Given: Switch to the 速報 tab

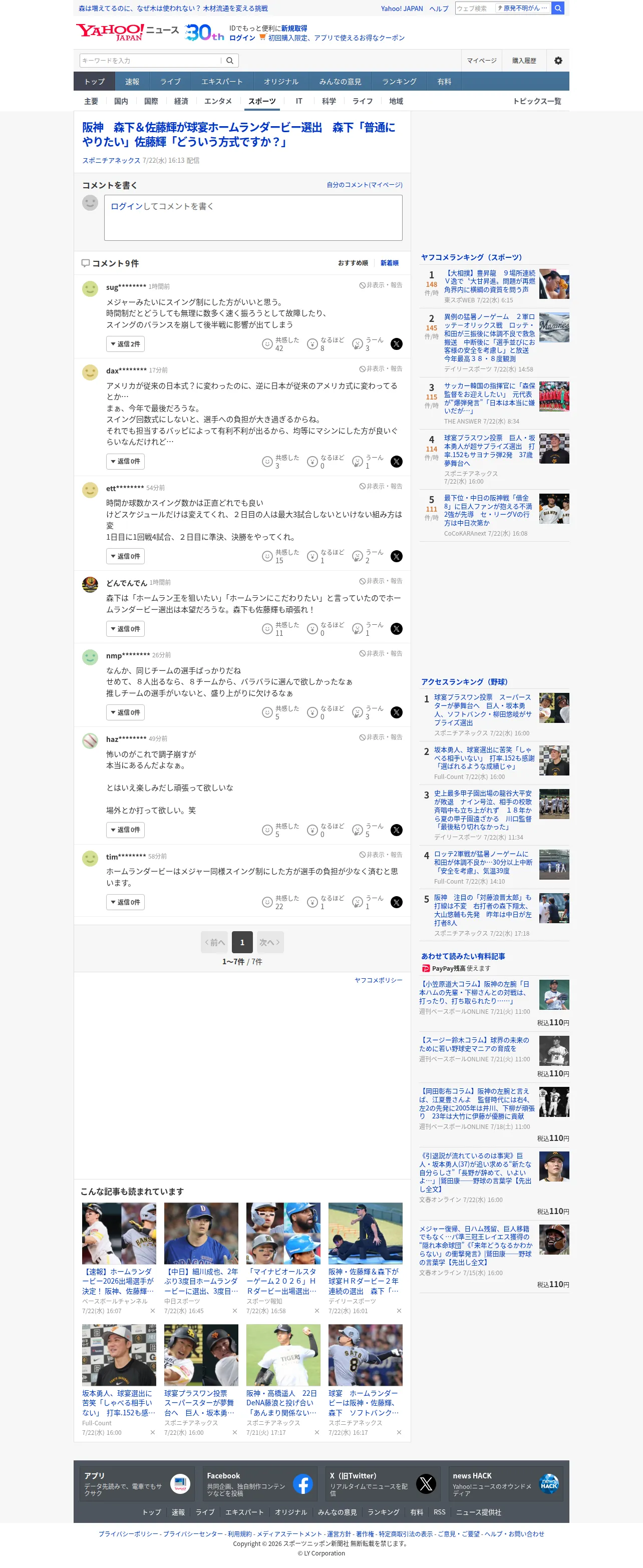Looking at the screenshot, I should point(132,82).
